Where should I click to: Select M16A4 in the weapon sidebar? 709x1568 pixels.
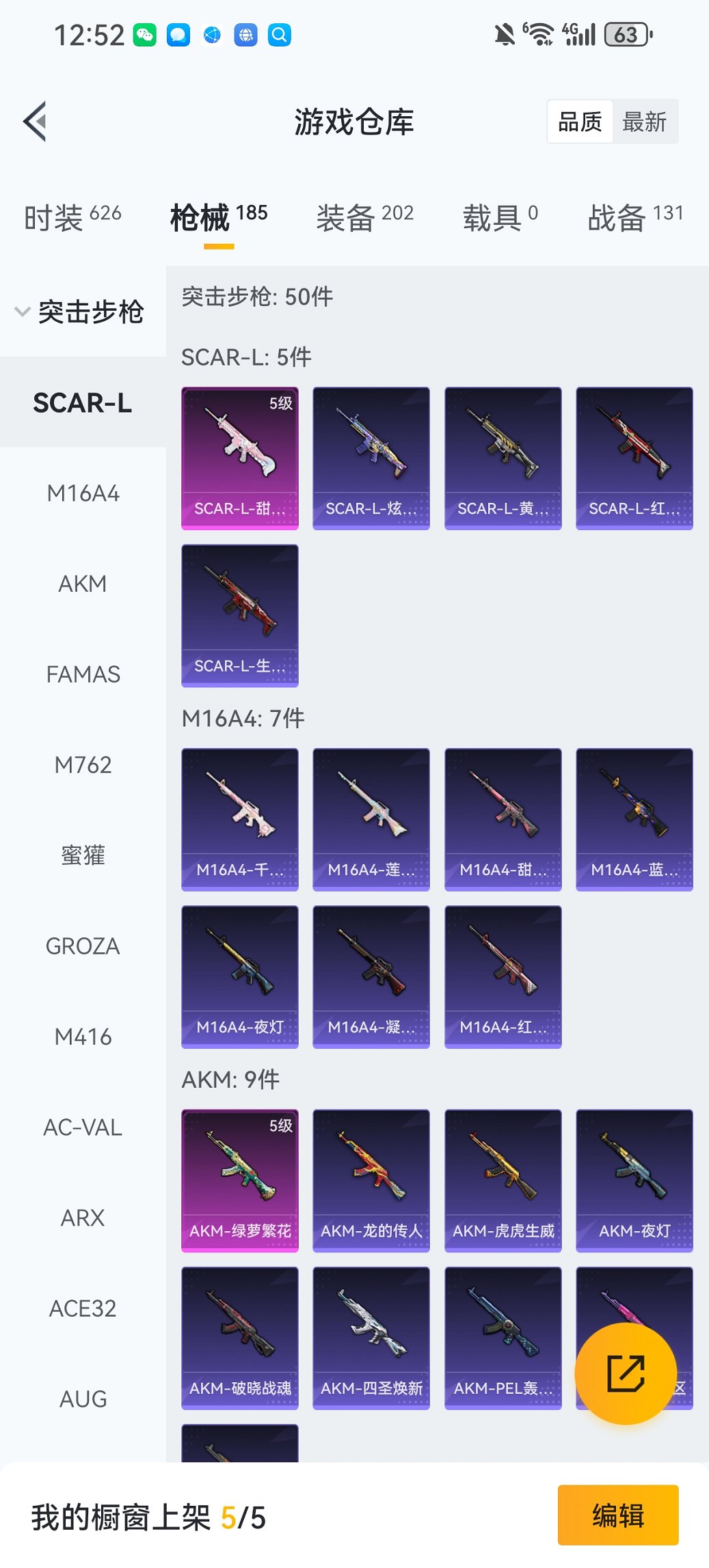(x=83, y=493)
